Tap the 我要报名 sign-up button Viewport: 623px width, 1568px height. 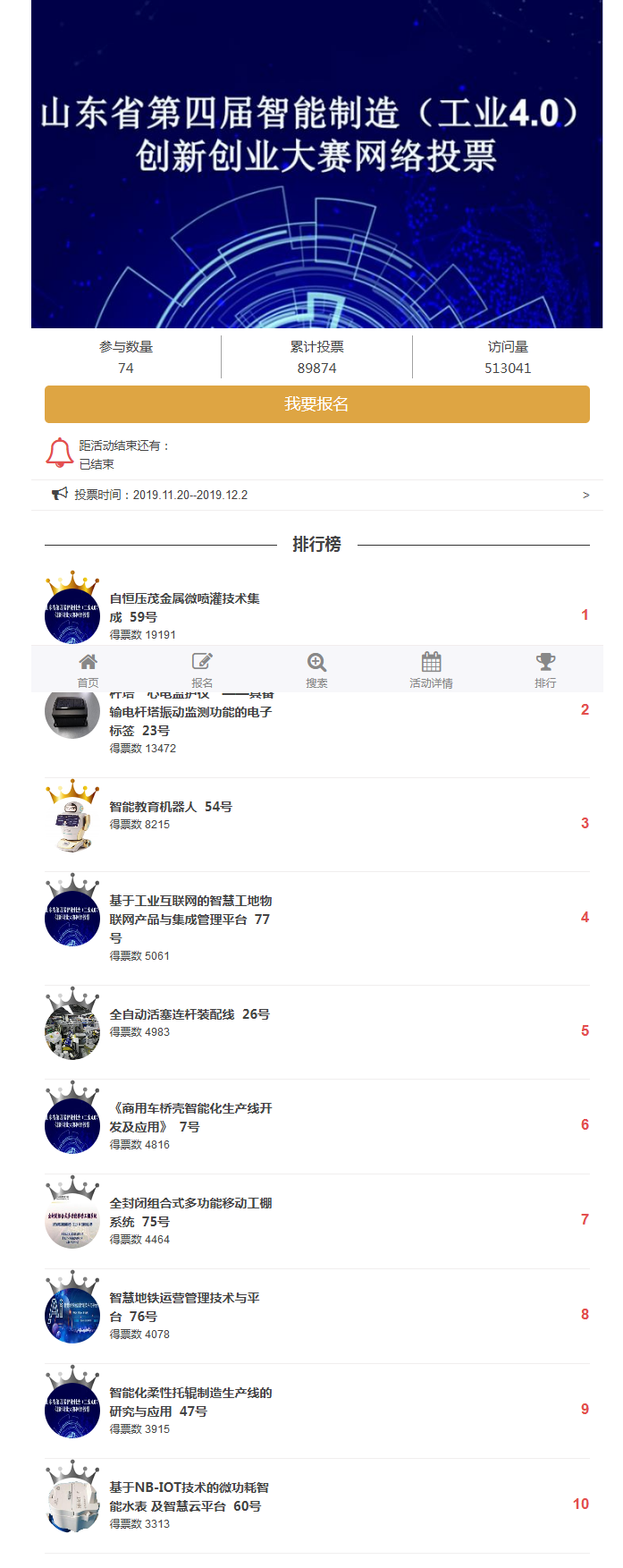pos(316,404)
